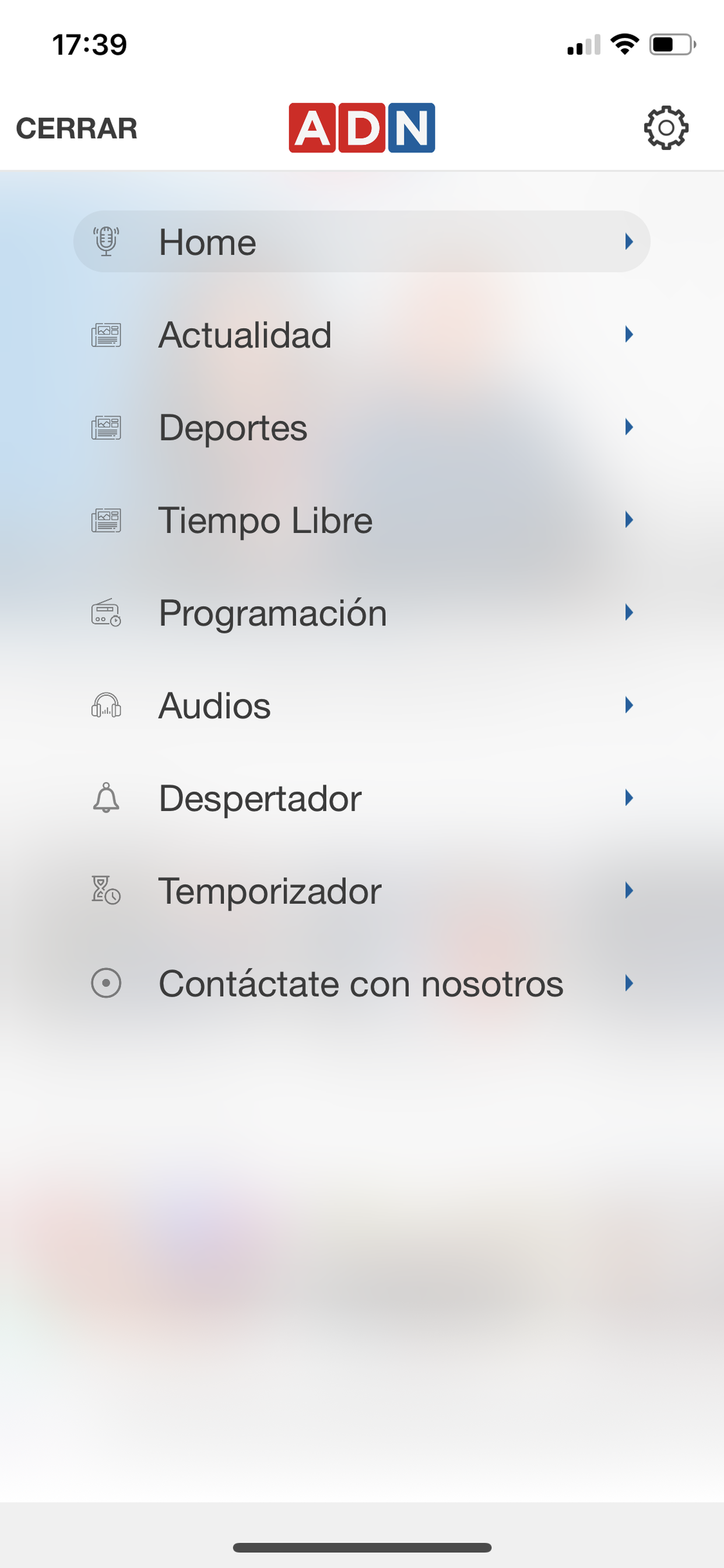Open the settings gear
Image resolution: width=724 pixels, height=1568 pixels.
(x=666, y=128)
